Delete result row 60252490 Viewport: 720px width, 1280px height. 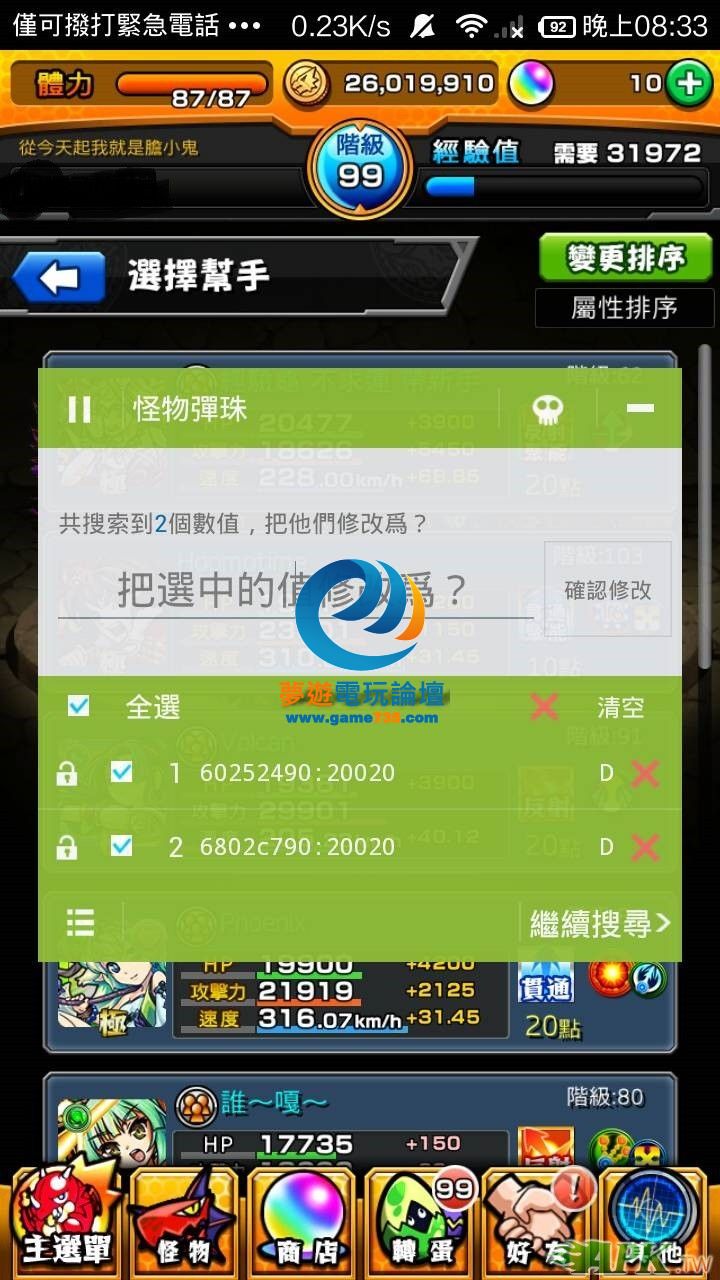pyautogui.click(x=645, y=773)
